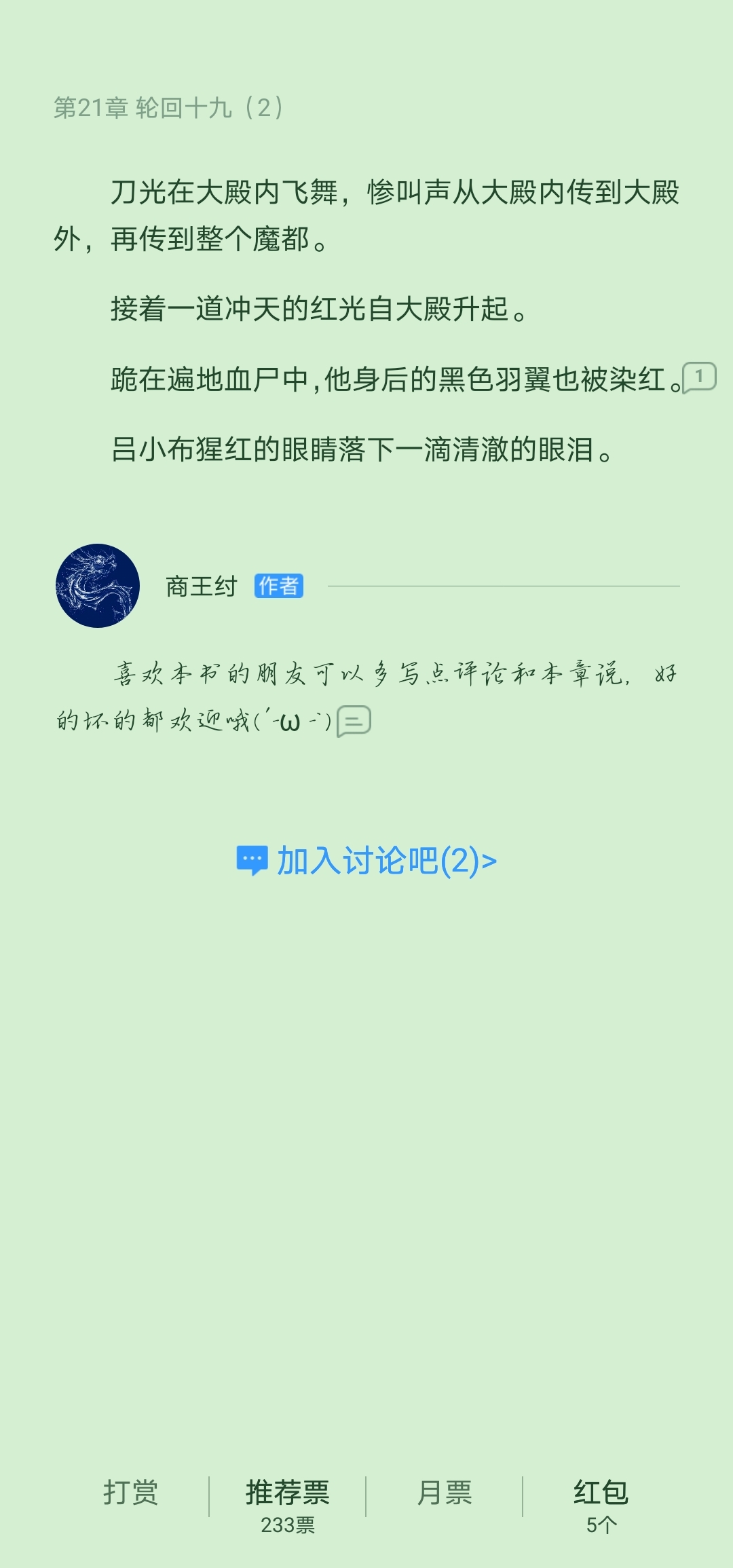
Task: Open author 商王纣's avatar
Action: click(98, 586)
